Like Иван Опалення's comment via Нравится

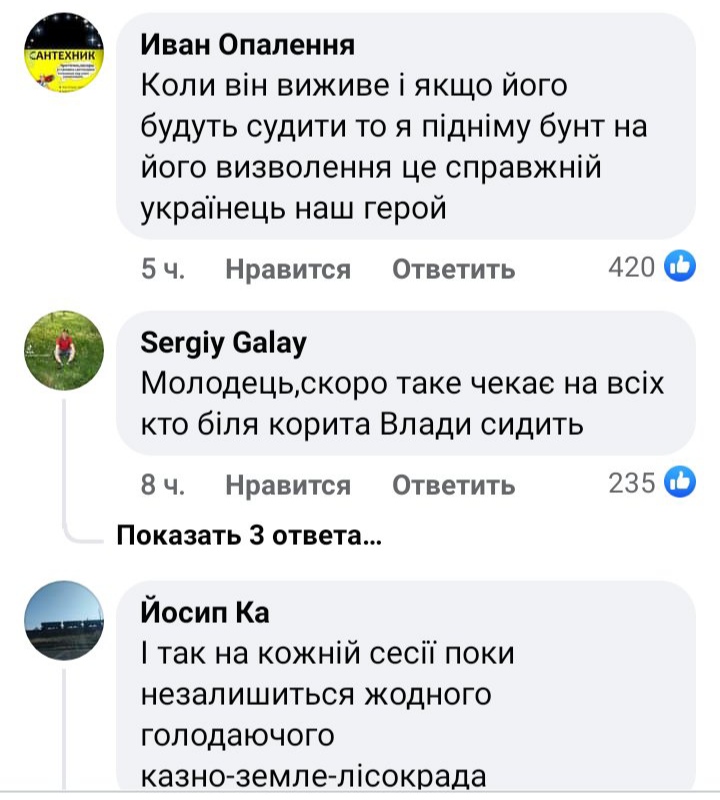coord(288,269)
